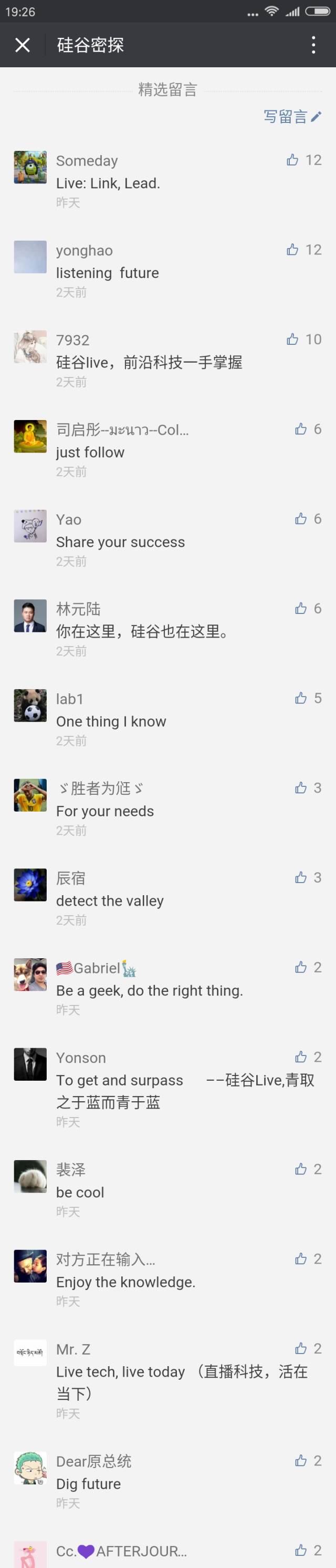Close the 硅谷密探 page

point(23,45)
